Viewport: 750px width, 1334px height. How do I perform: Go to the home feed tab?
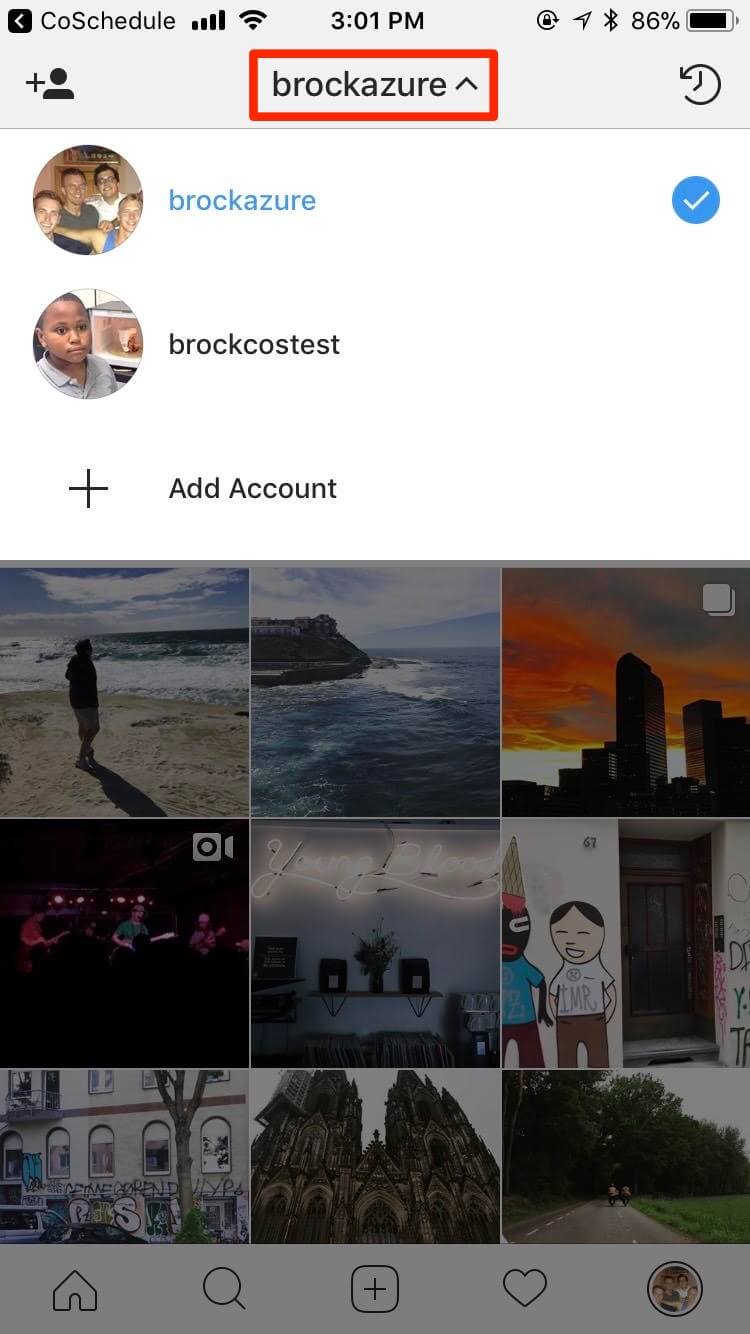[75, 1289]
